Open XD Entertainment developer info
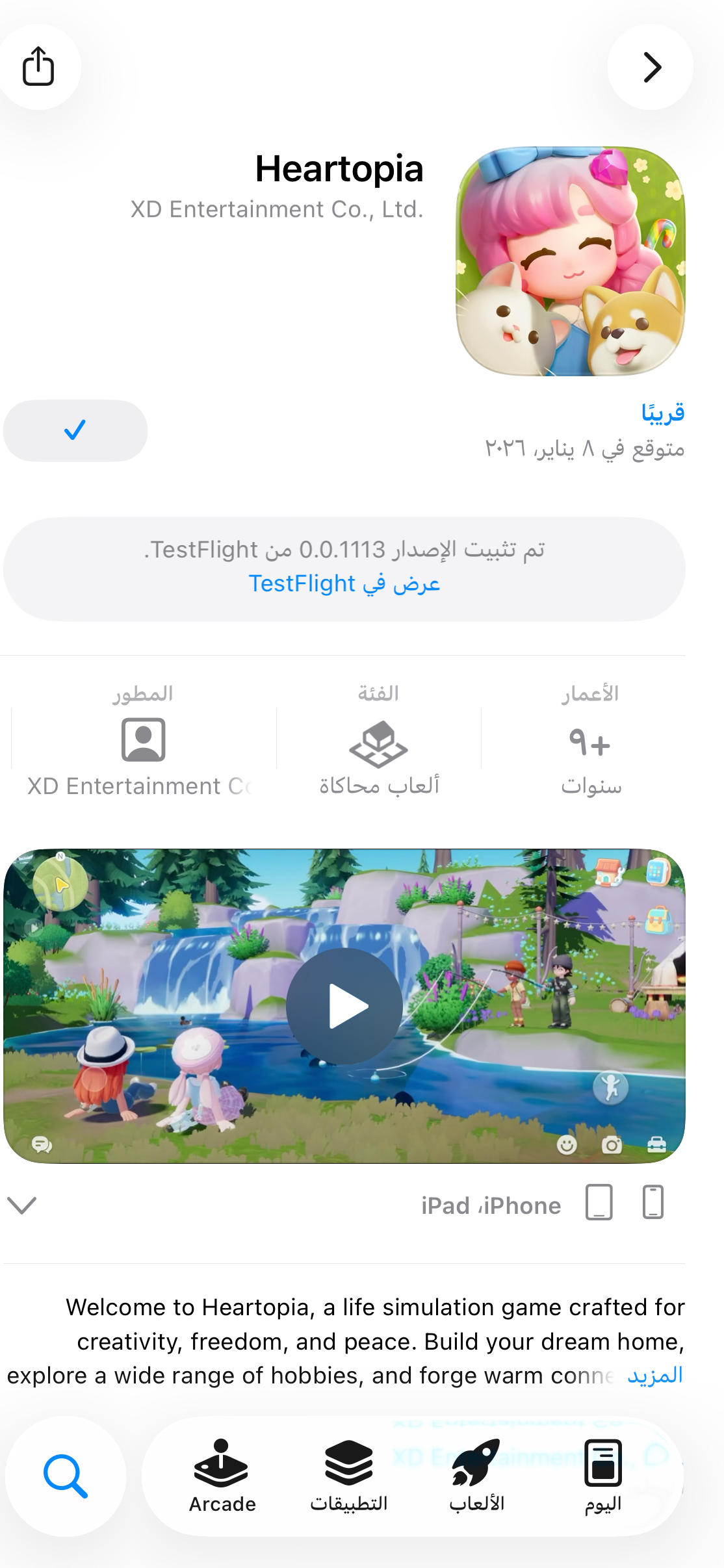 (143, 741)
